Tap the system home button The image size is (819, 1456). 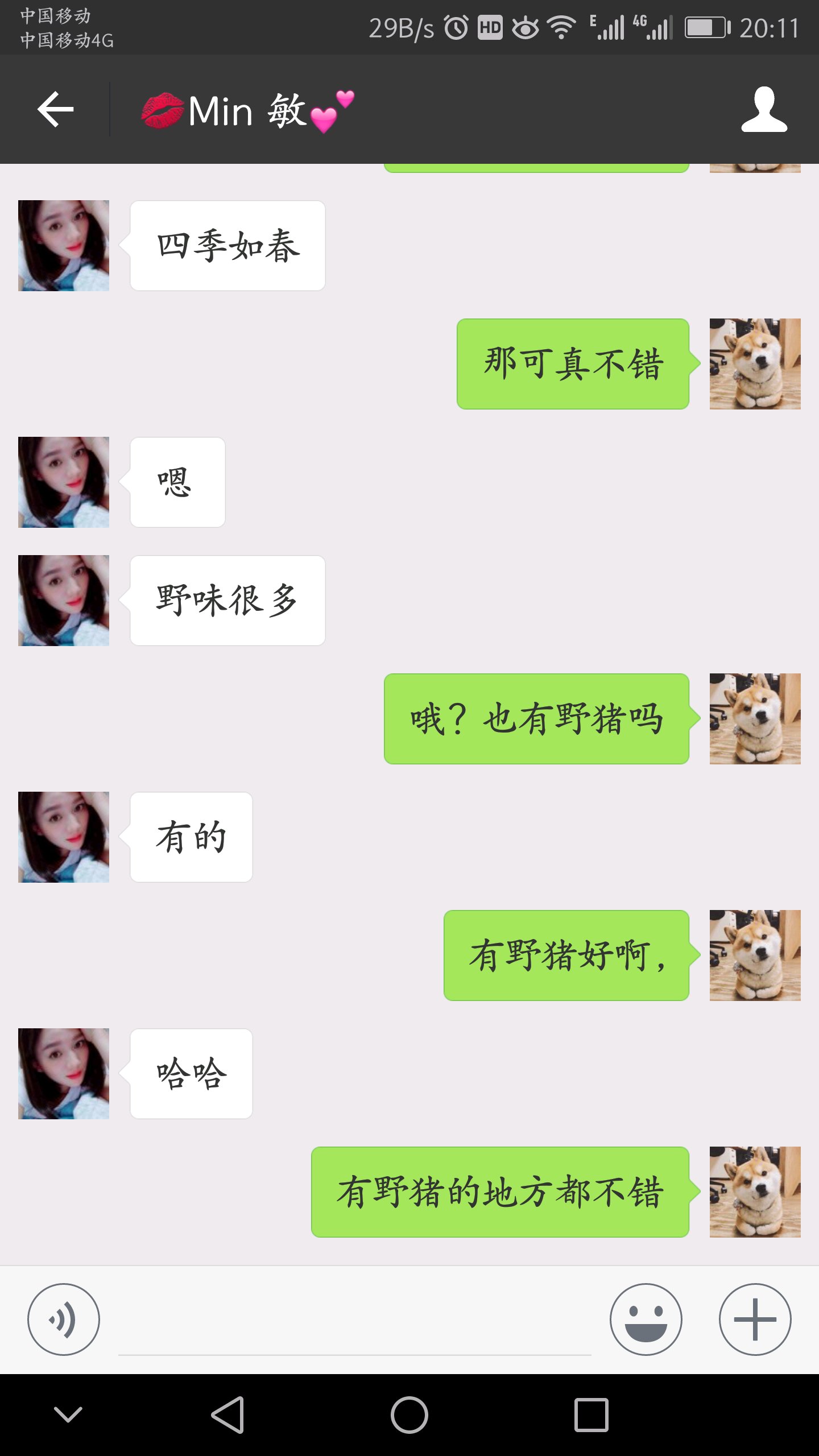click(409, 1414)
